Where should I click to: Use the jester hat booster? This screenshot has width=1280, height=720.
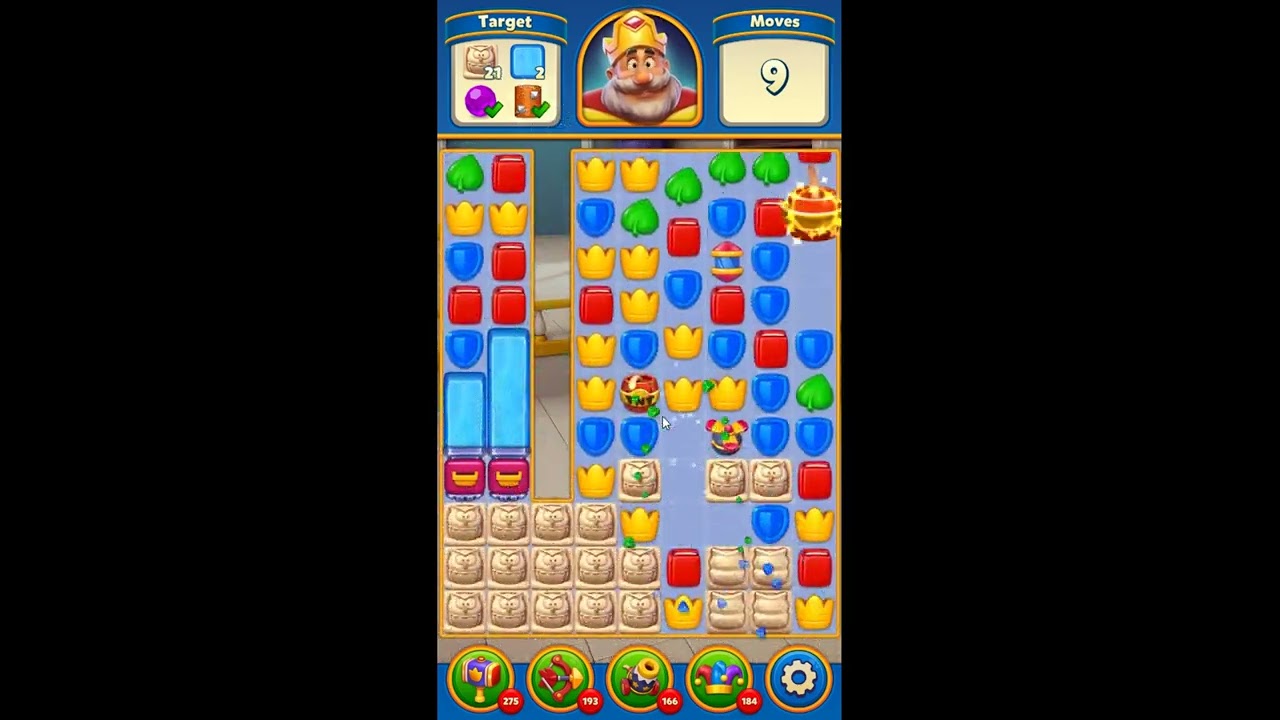tap(719, 678)
